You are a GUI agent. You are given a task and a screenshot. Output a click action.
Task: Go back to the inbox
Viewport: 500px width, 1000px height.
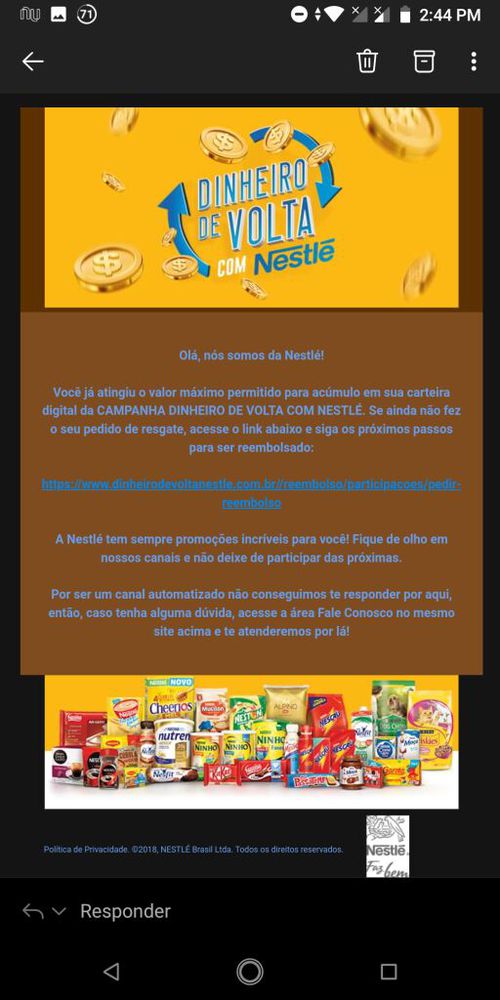(33, 61)
